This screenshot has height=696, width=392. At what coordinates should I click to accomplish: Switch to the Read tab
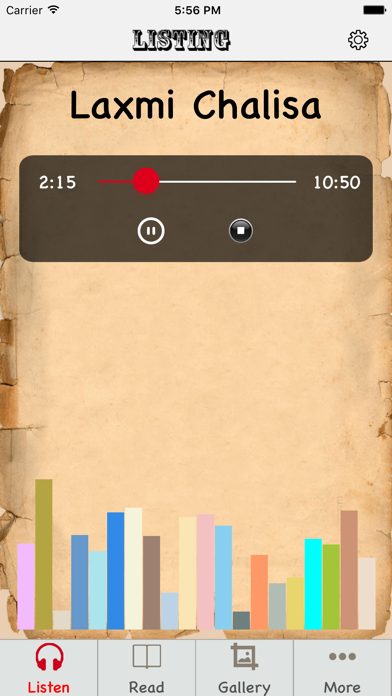(147, 668)
